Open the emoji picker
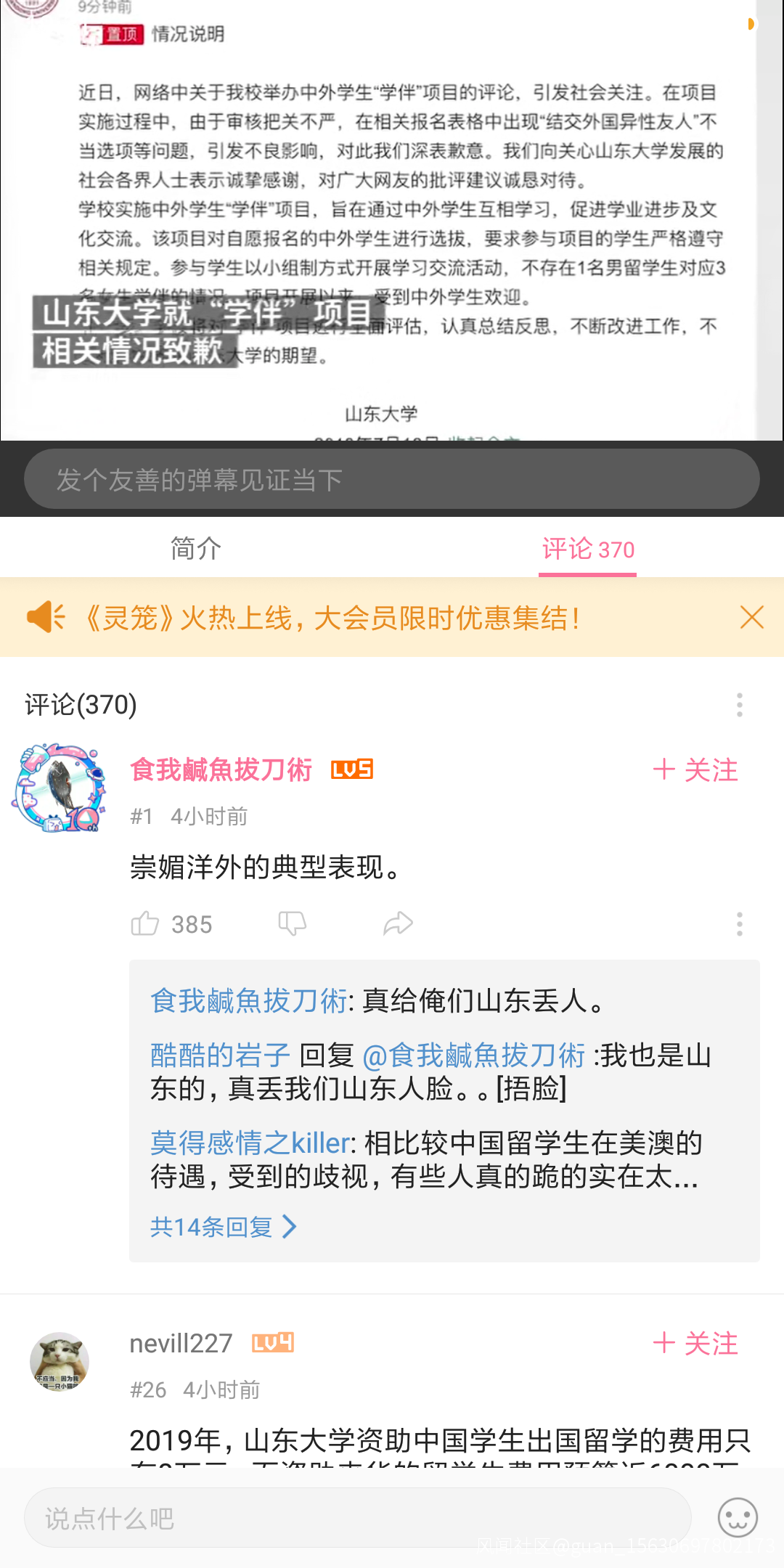Image resolution: width=784 pixels, height=1568 pixels. 738,1518
